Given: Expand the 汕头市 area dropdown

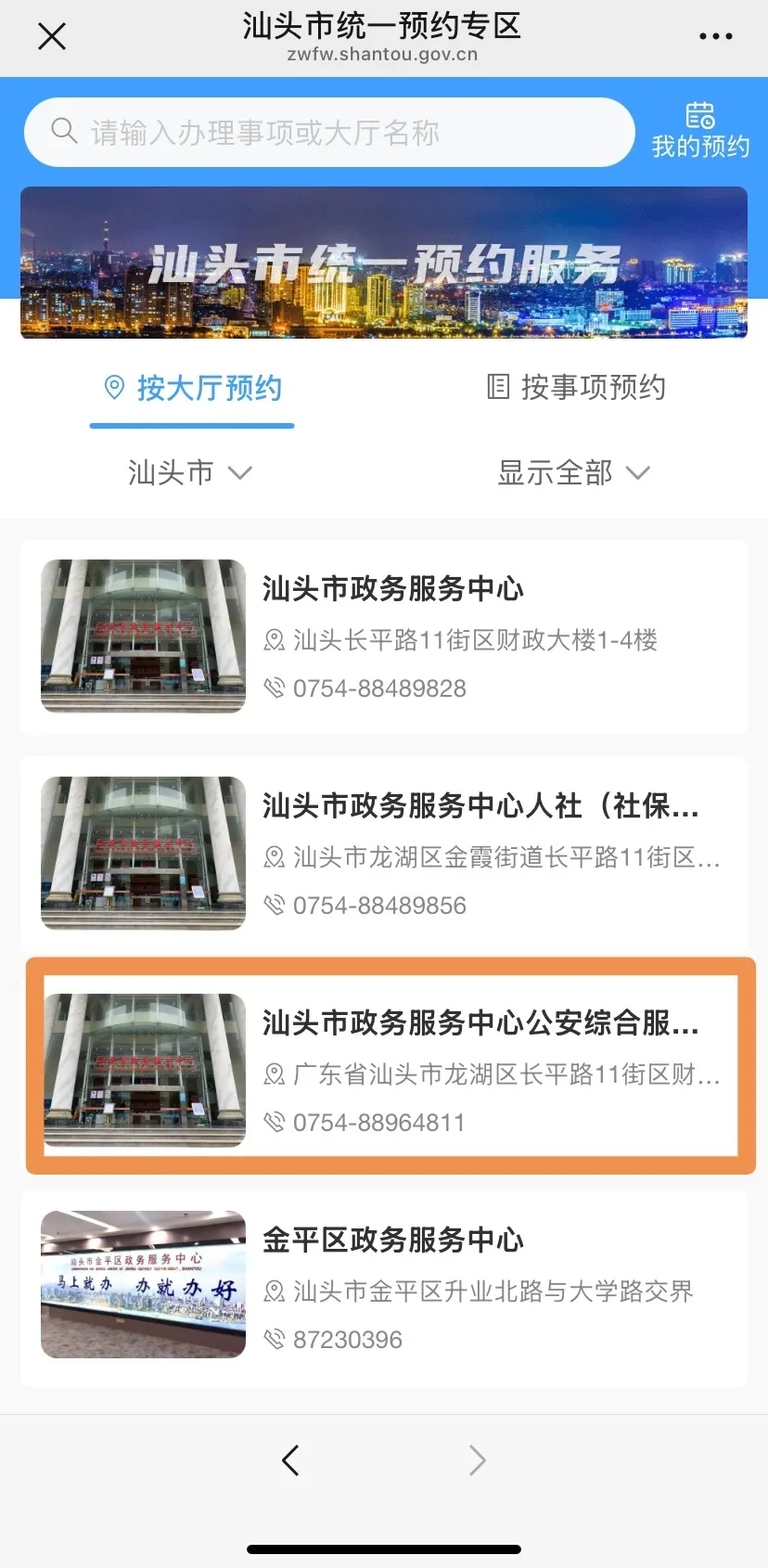Looking at the screenshot, I should tap(189, 473).
